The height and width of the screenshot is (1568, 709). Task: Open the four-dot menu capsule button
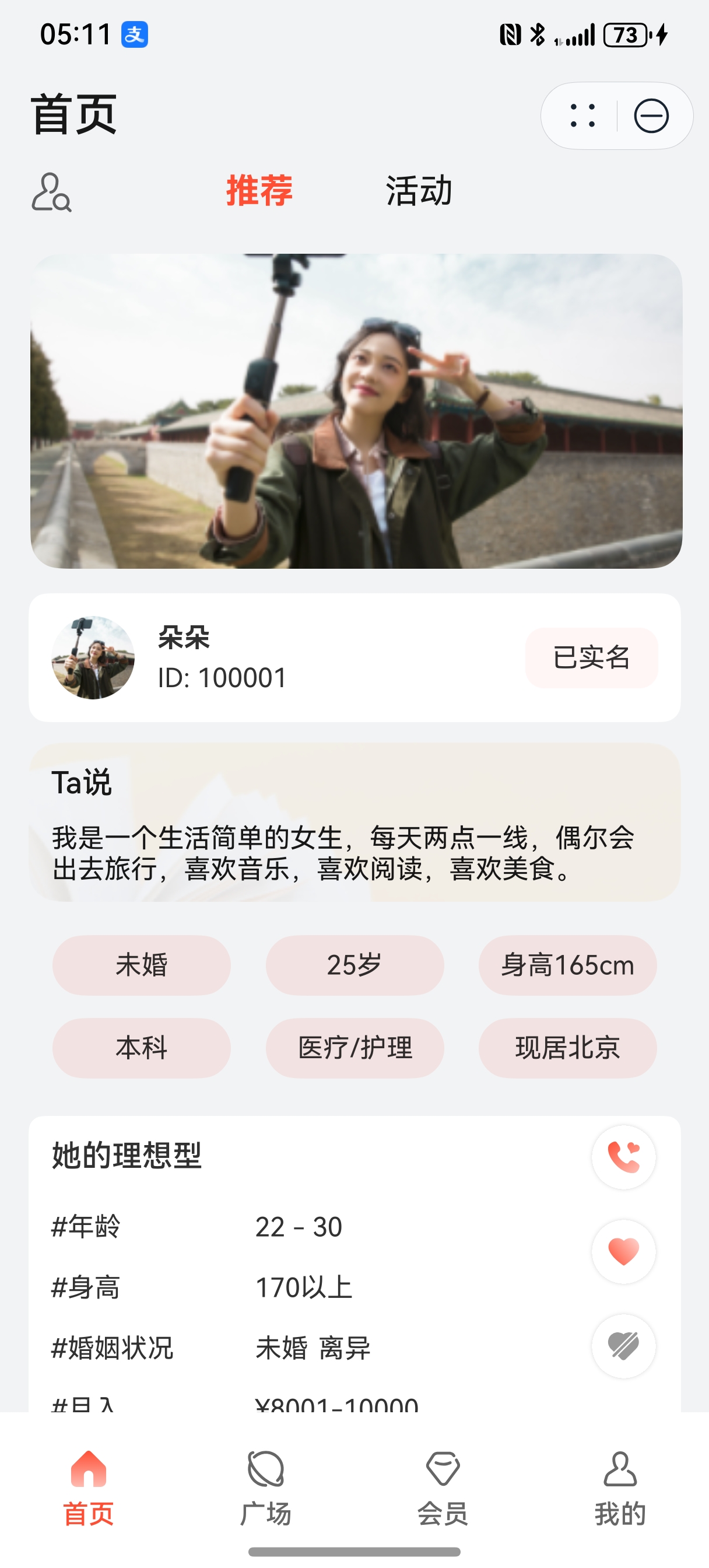[x=582, y=116]
